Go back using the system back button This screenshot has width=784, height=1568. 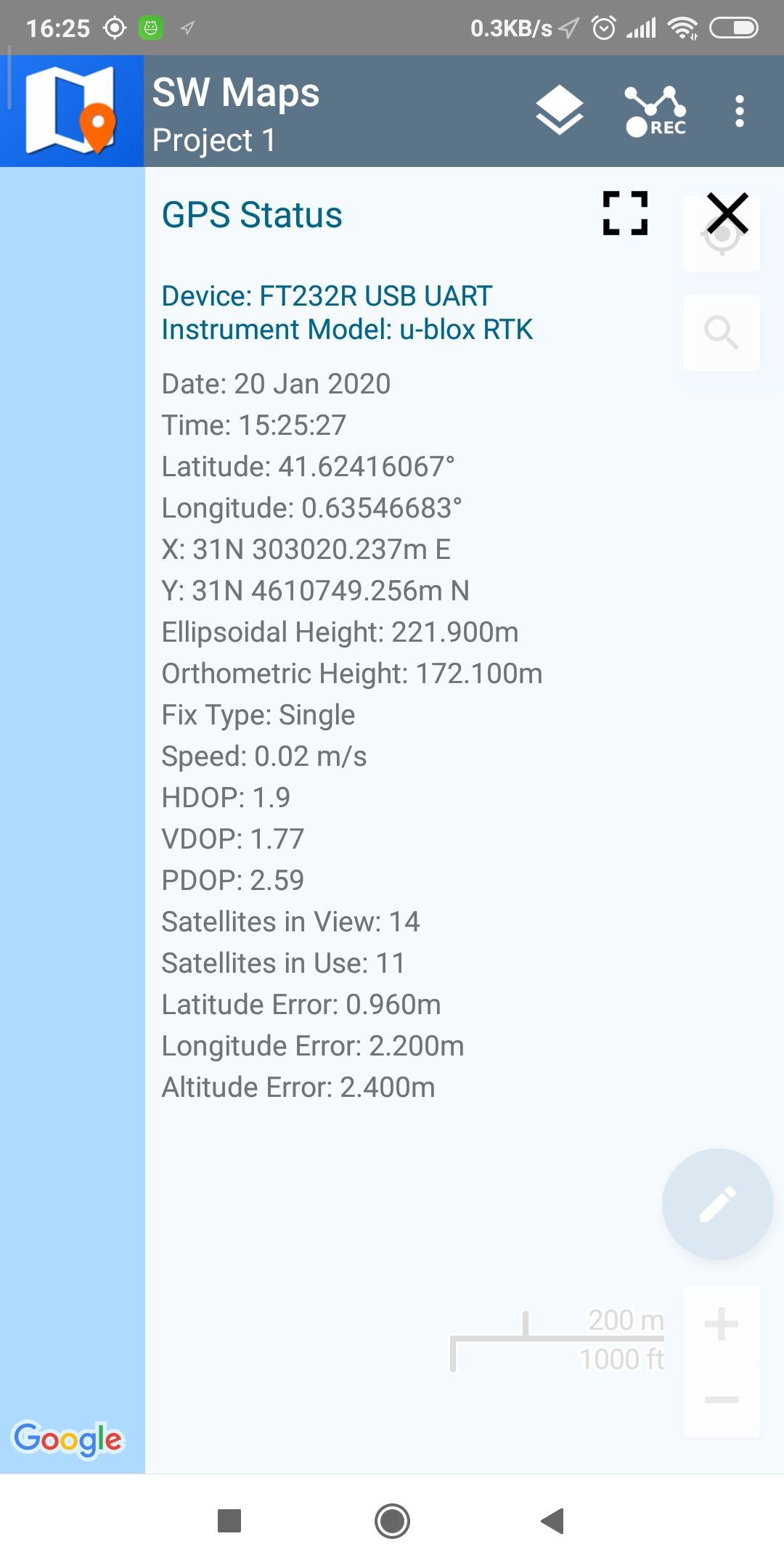pos(553,1521)
